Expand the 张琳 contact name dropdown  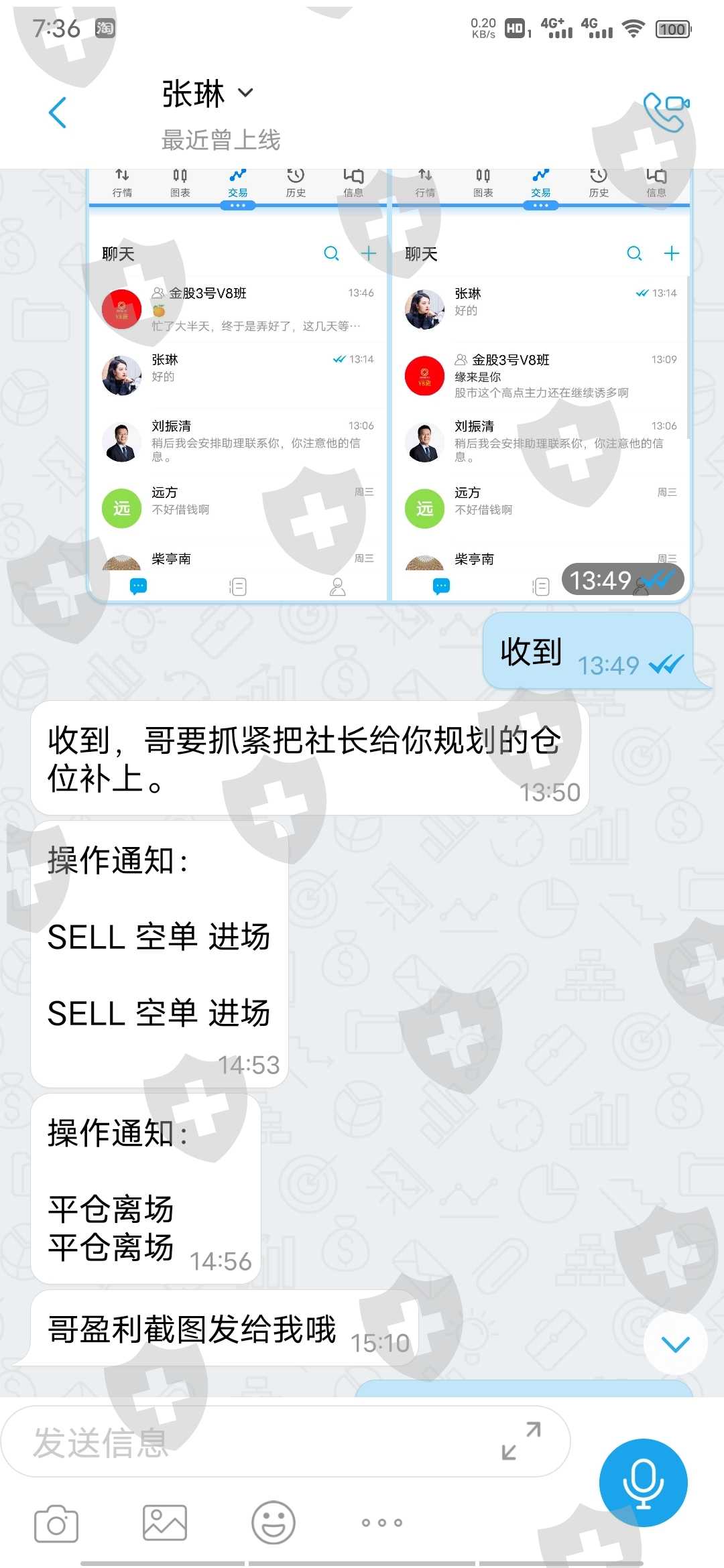click(246, 93)
